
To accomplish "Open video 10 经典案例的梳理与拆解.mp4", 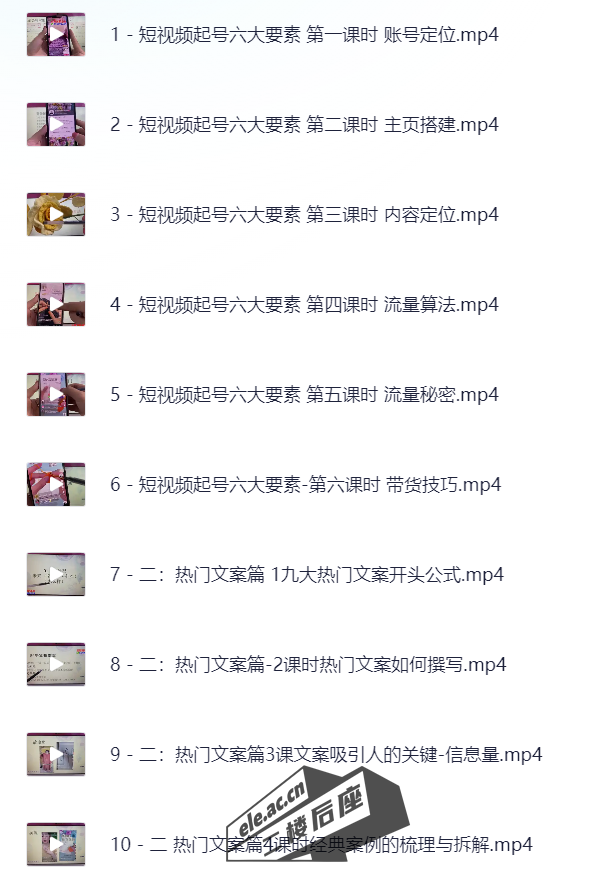I will pyautogui.click(x=320, y=845).
